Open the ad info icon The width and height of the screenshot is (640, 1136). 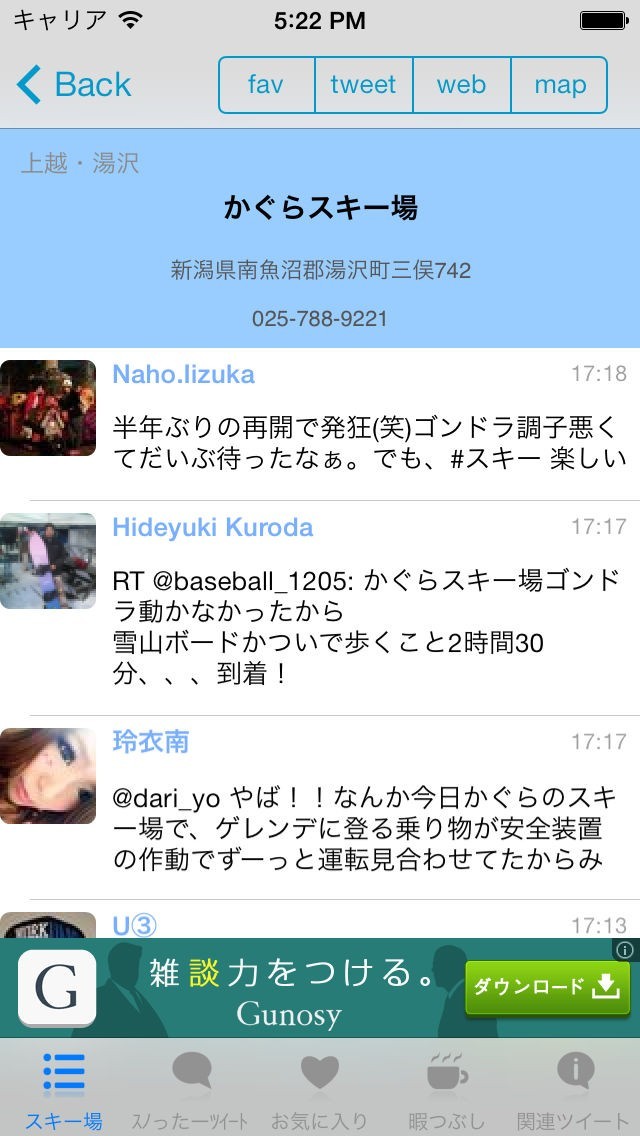click(x=625, y=950)
